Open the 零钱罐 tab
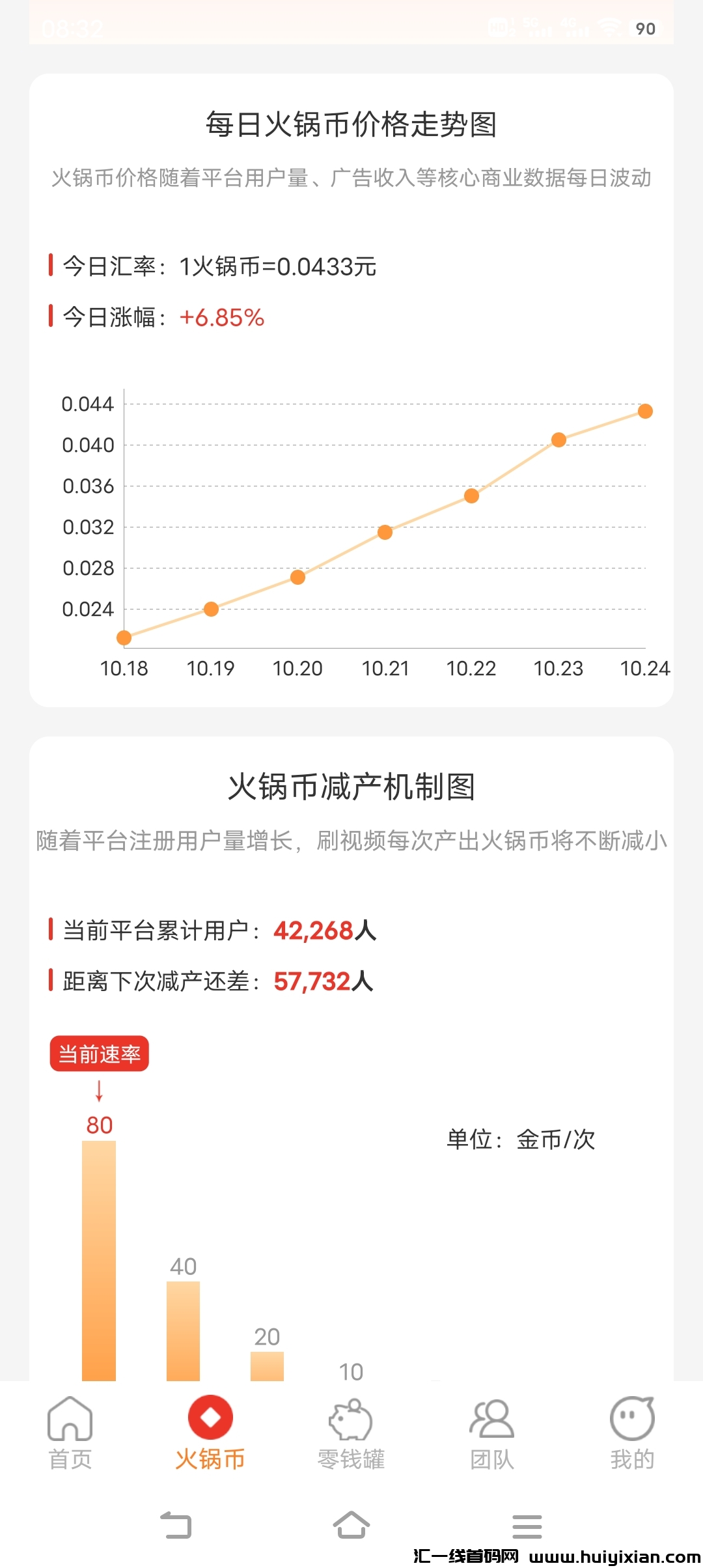Image resolution: width=703 pixels, height=1568 pixels. click(x=351, y=1433)
